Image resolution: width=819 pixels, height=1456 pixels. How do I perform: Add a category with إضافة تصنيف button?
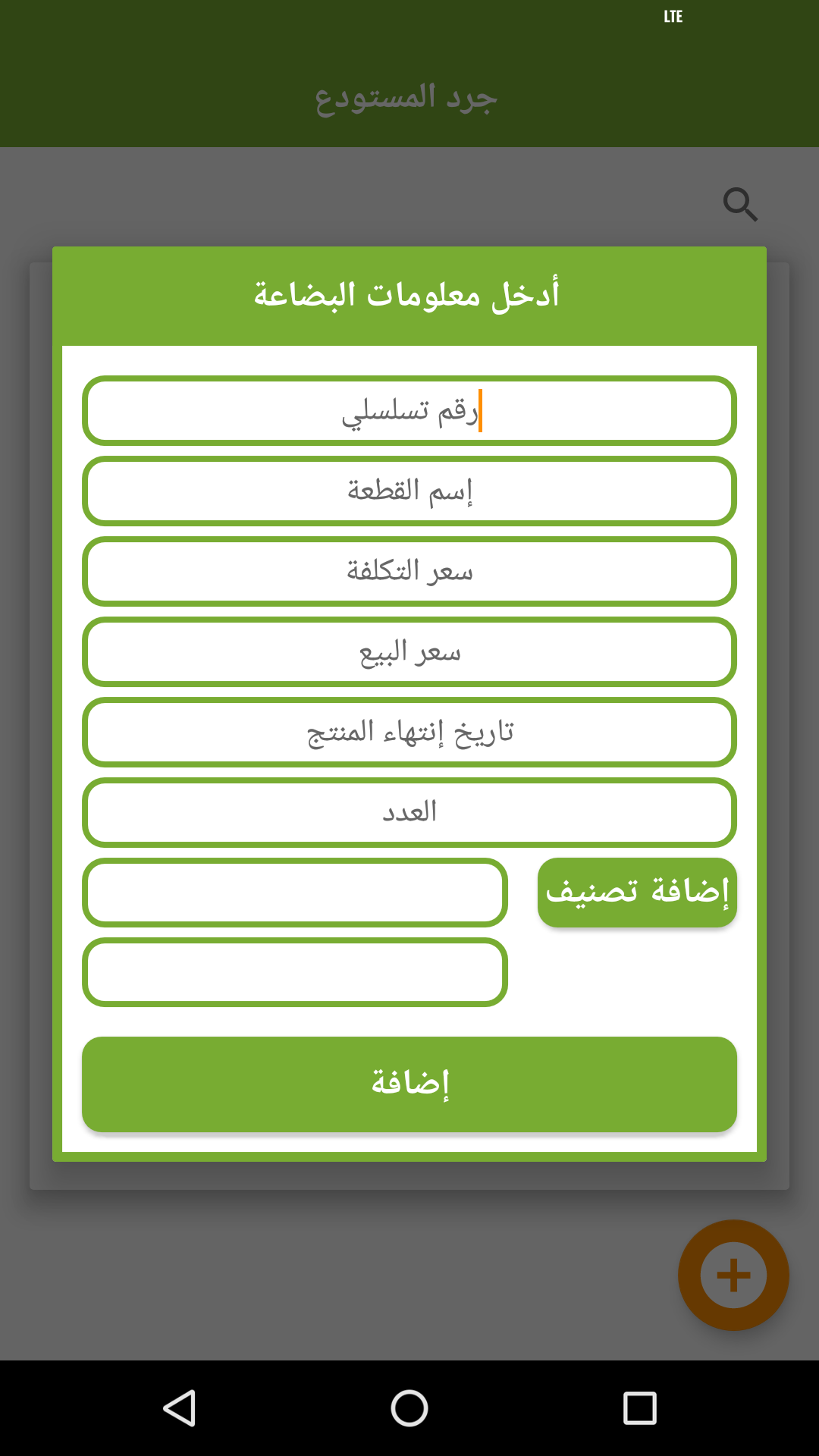(x=637, y=893)
